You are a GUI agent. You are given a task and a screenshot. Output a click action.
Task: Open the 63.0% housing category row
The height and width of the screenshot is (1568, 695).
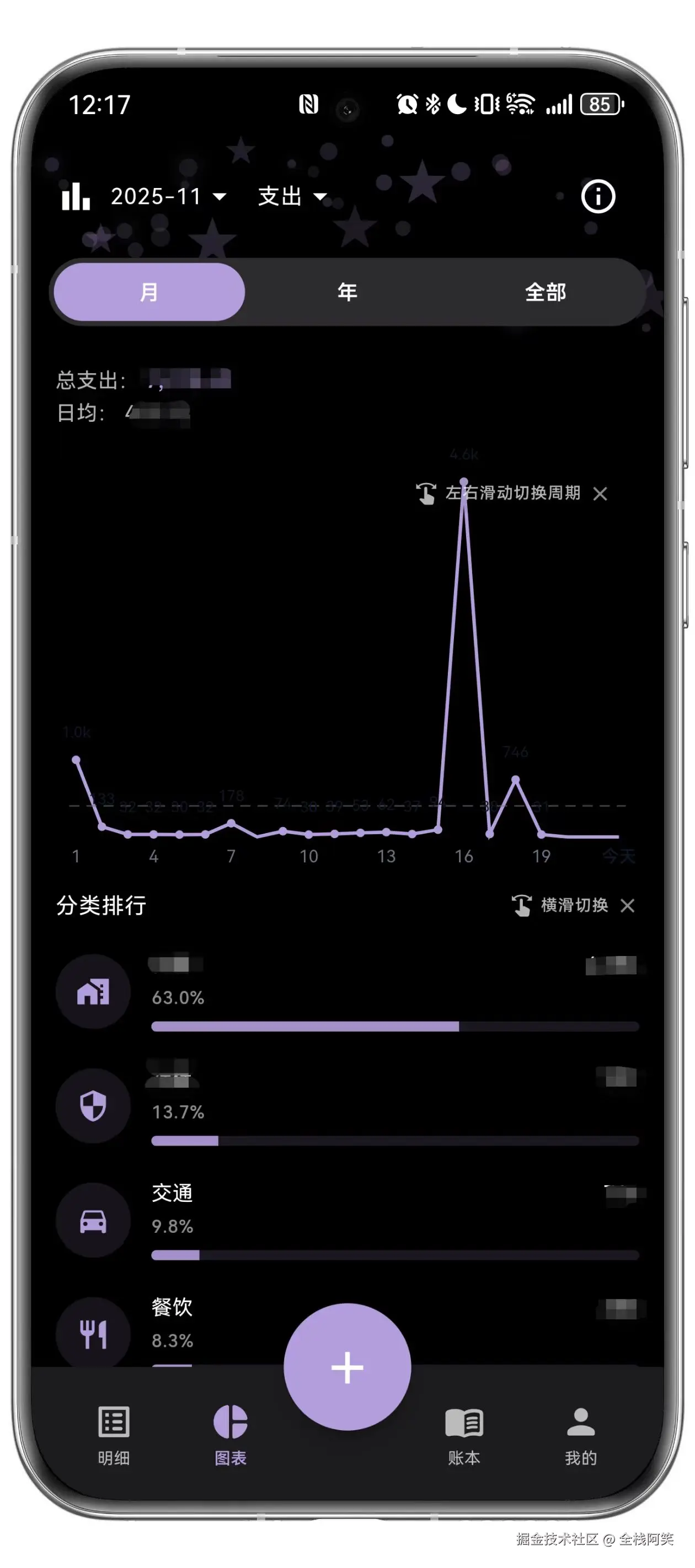(x=347, y=994)
